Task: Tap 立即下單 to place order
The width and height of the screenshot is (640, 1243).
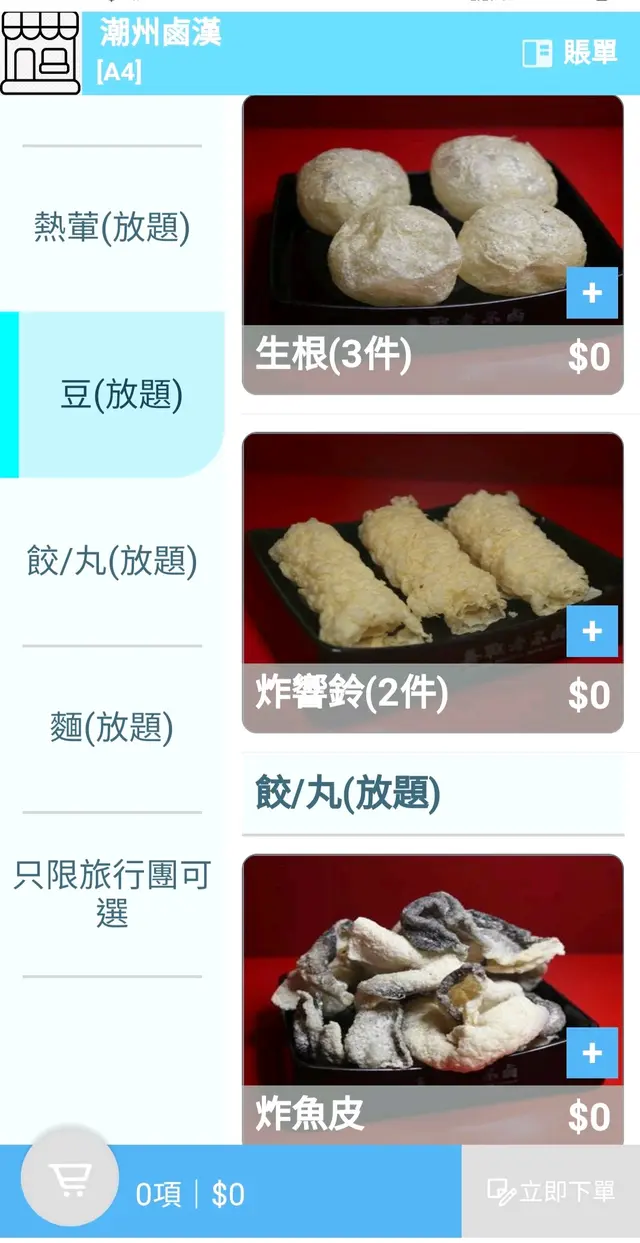Action: [x=551, y=1192]
